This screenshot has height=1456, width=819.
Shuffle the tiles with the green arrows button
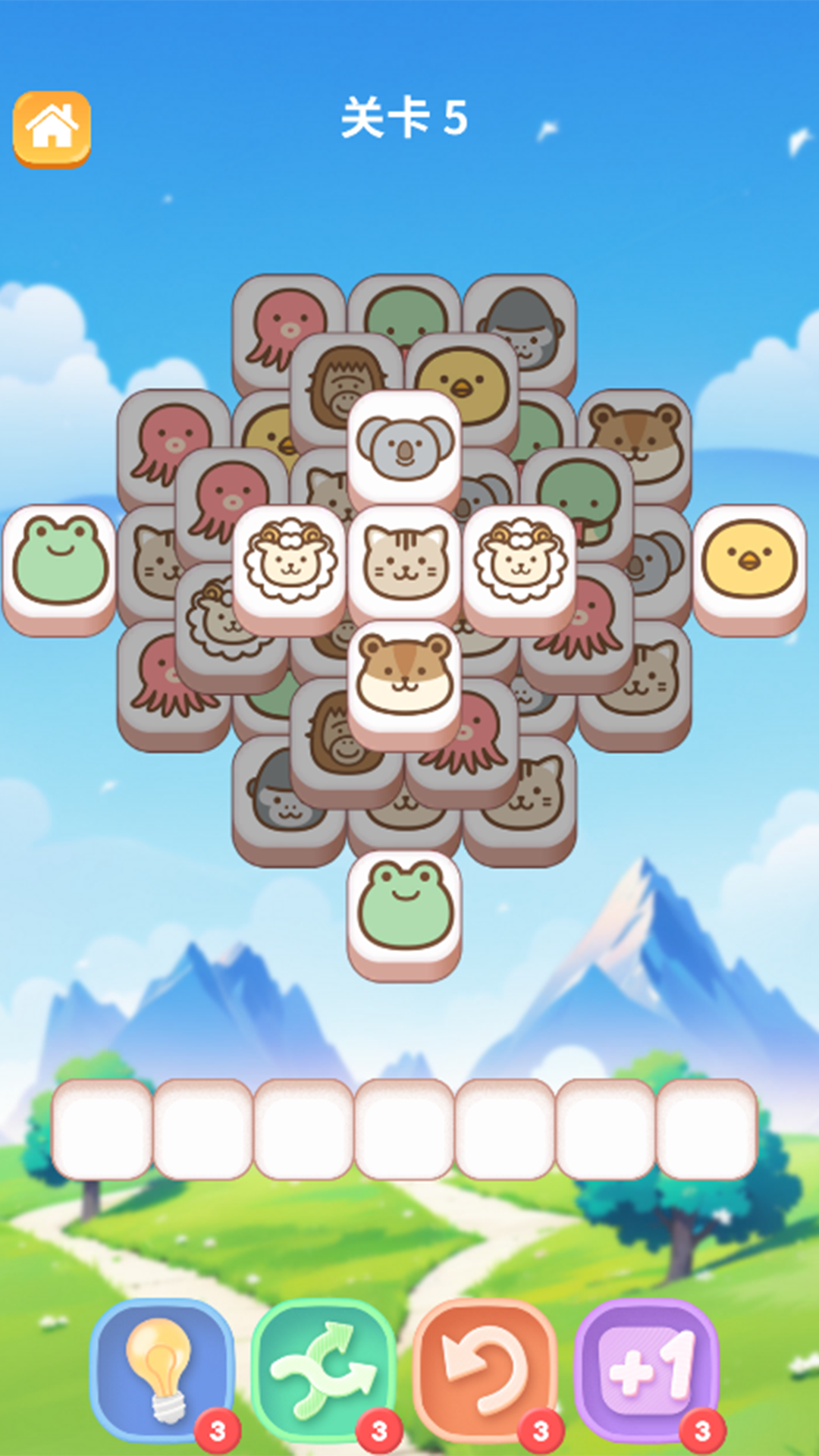click(324, 1370)
